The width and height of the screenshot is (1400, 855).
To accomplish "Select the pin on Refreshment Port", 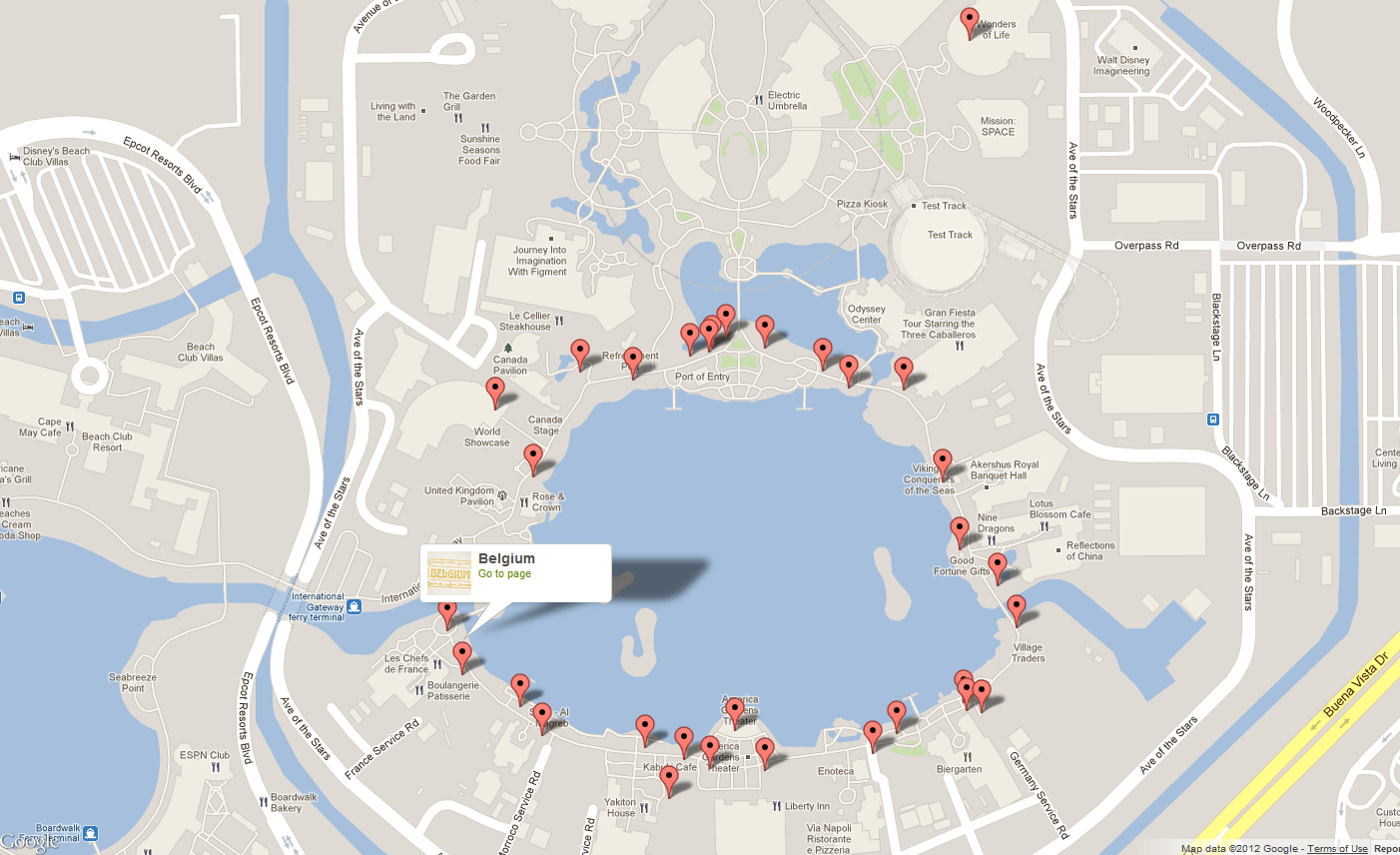I will pos(633,361).
